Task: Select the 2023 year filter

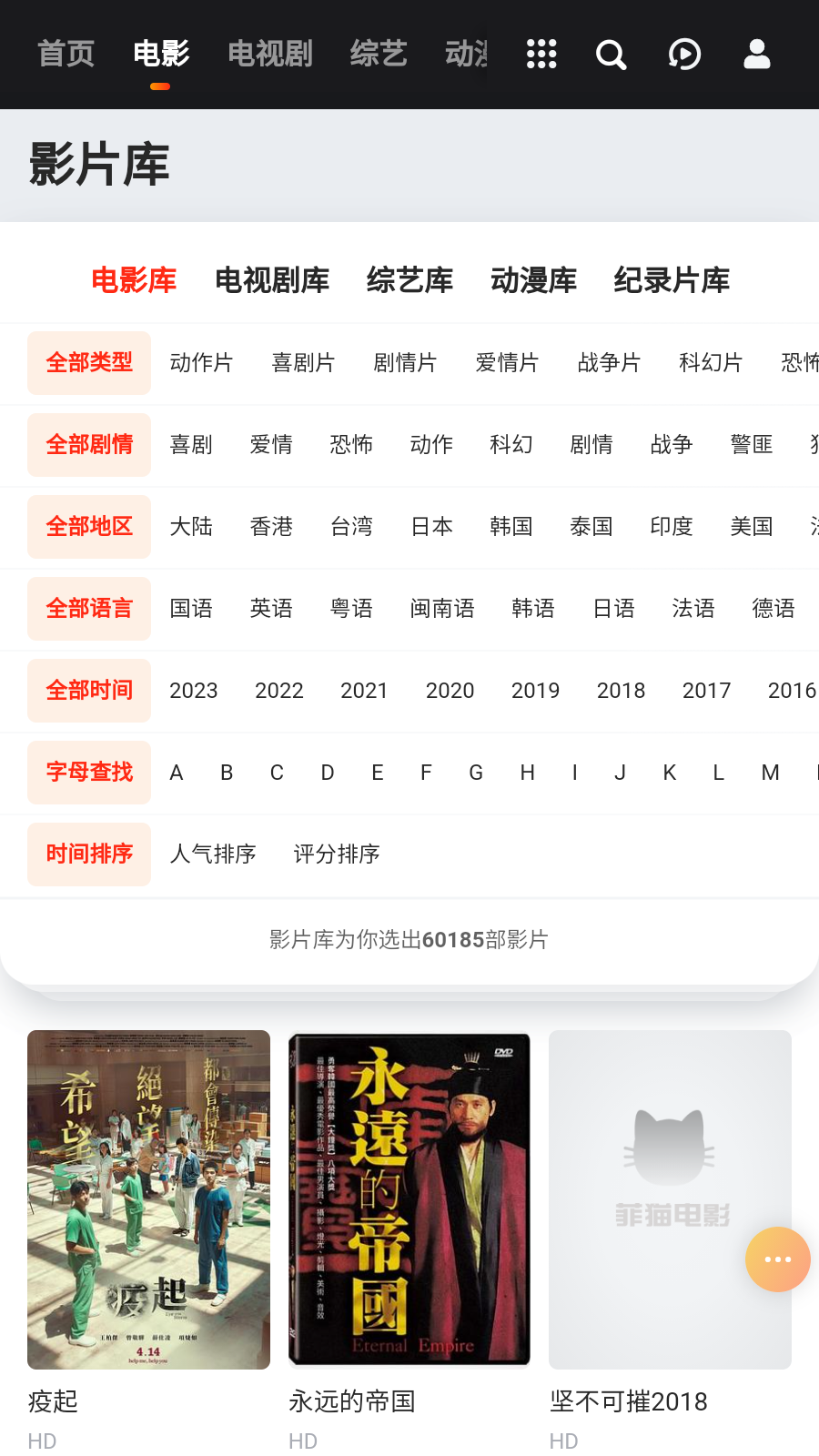Action: click(193, 690)
